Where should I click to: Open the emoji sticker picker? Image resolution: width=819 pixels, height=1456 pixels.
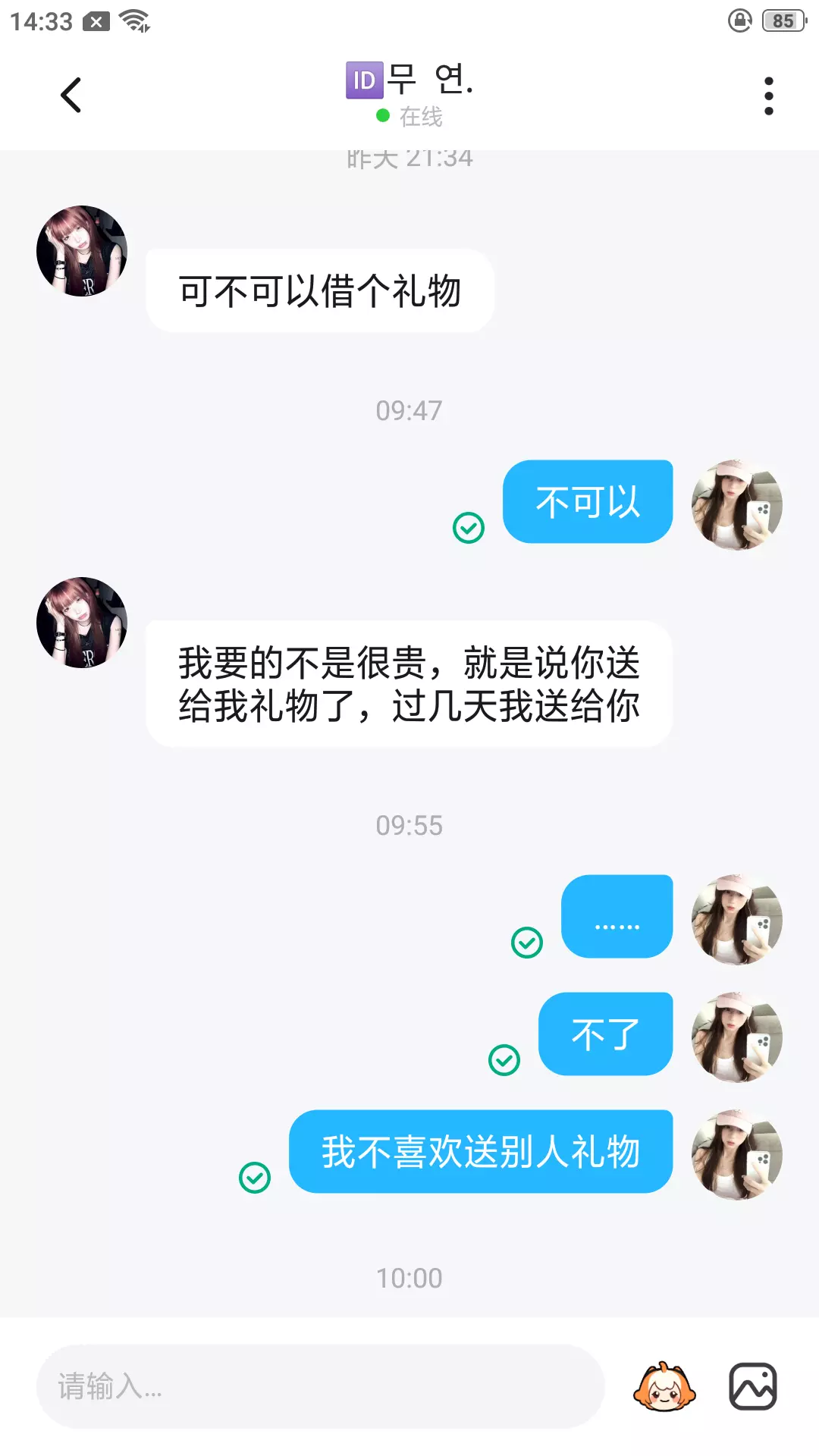[x=664, y=1387]
